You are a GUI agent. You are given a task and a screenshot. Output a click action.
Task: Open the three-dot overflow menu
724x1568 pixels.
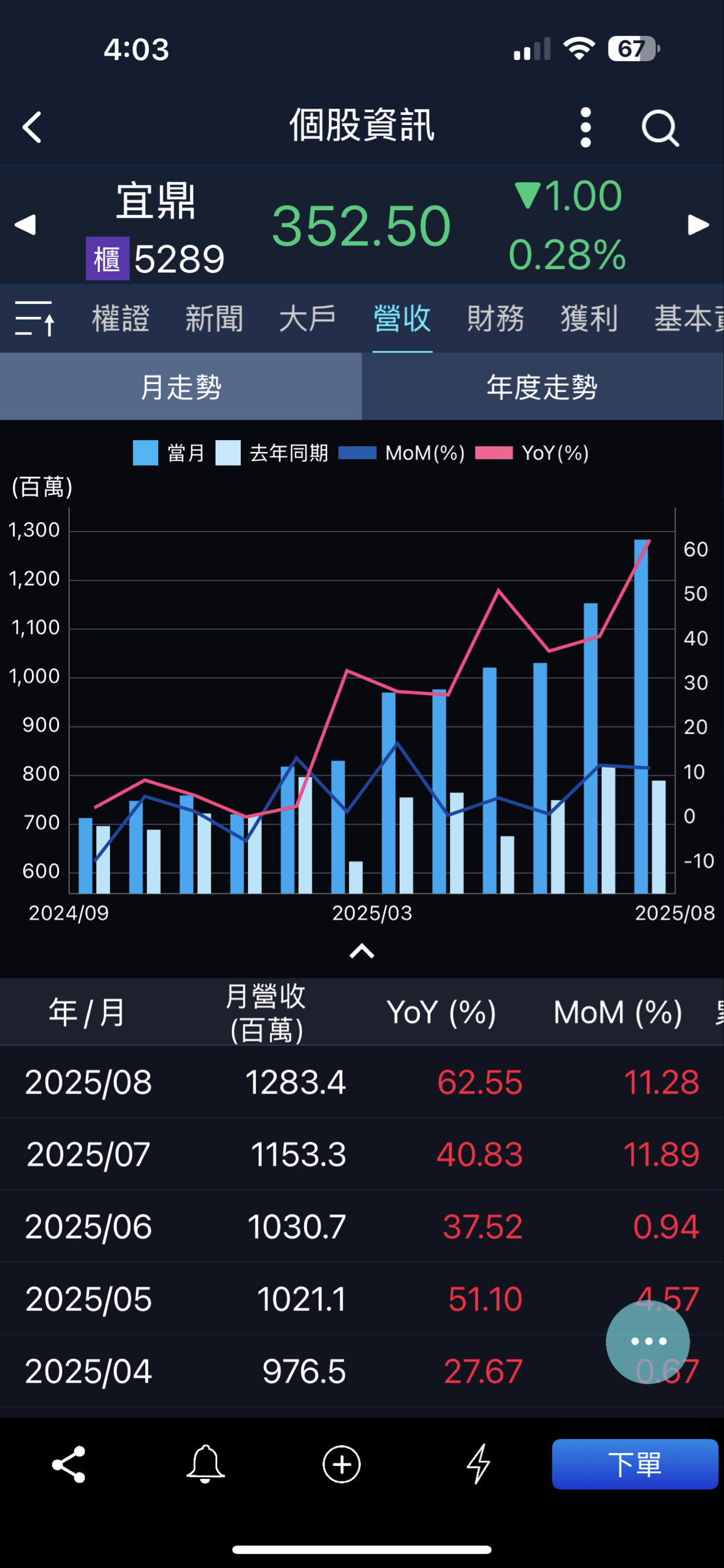pyautogui.click(x=585, y=127)
